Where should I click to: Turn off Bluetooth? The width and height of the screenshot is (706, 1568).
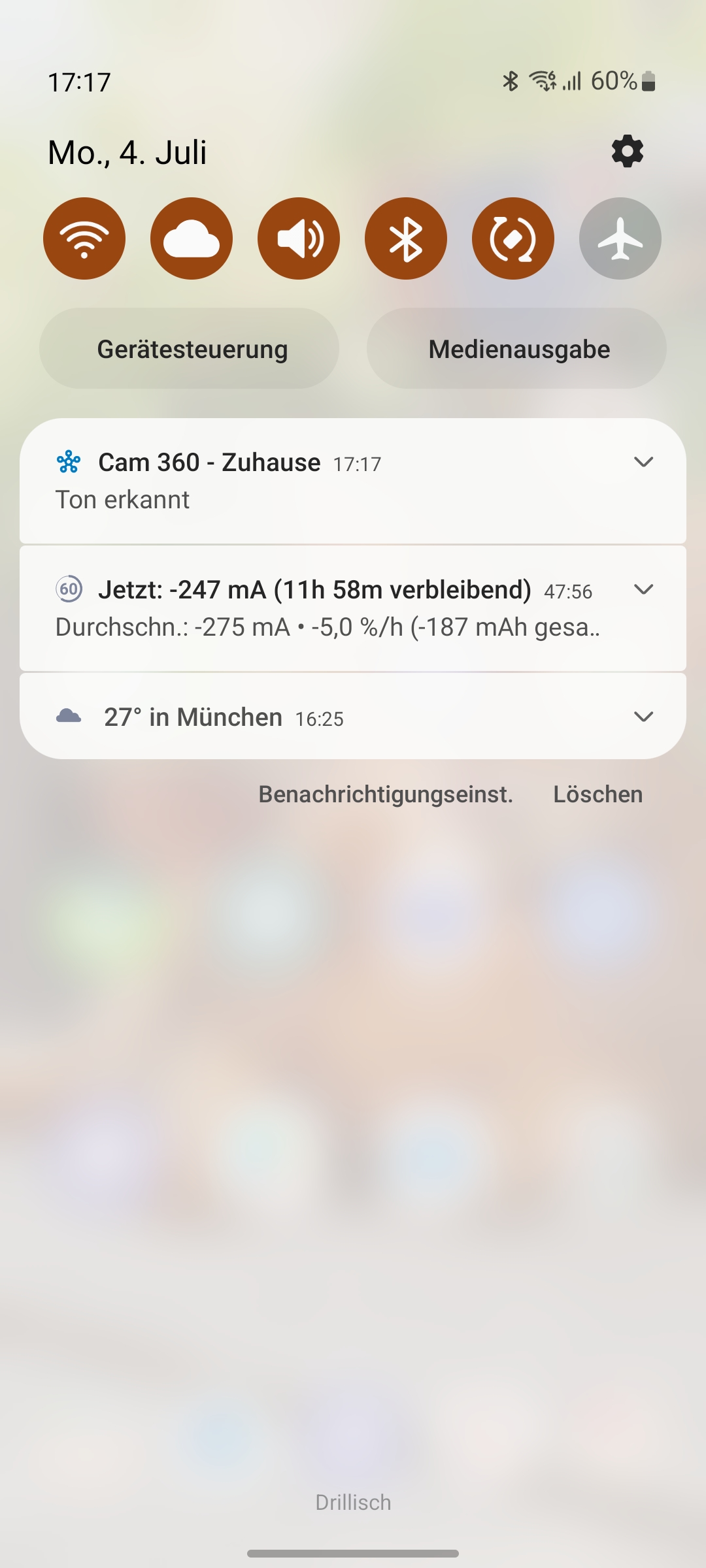pos(406,238)
